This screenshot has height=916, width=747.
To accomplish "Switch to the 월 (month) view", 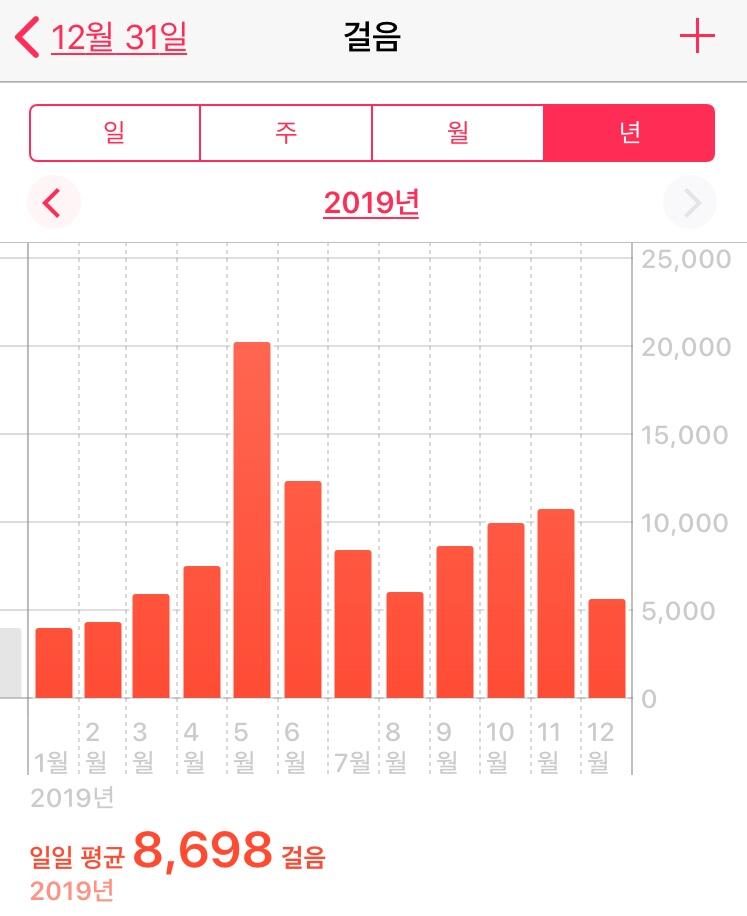I will click(x=458, y=133).
